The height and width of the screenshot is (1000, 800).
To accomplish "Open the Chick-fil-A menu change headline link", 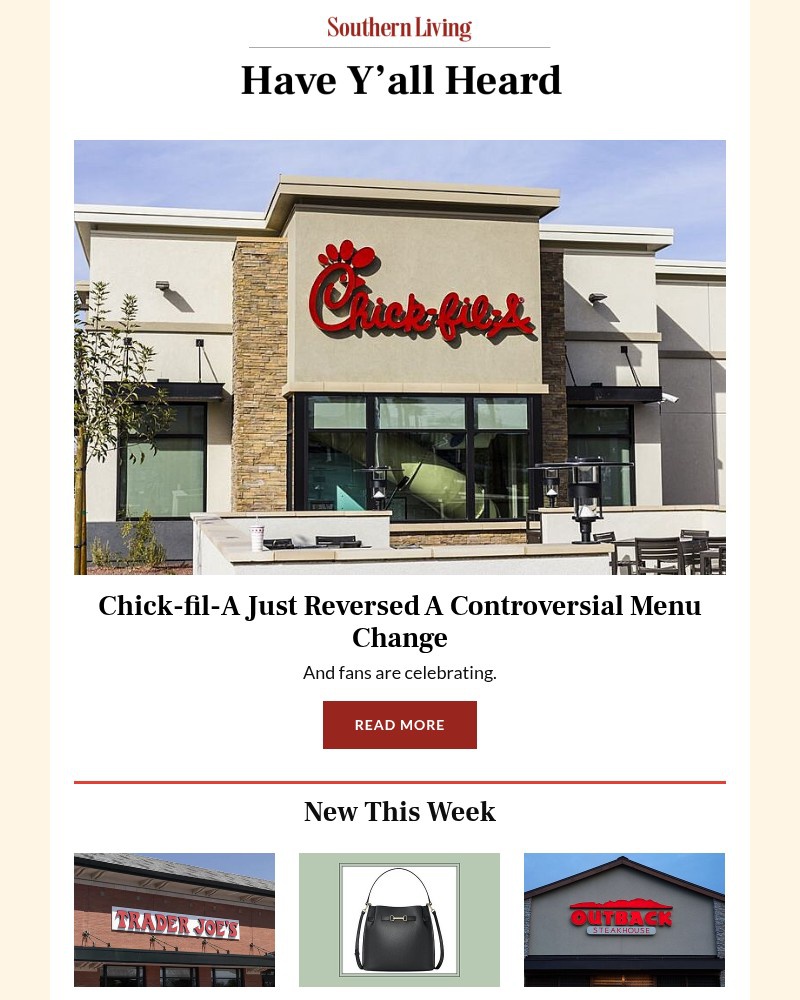I will 399,621.
